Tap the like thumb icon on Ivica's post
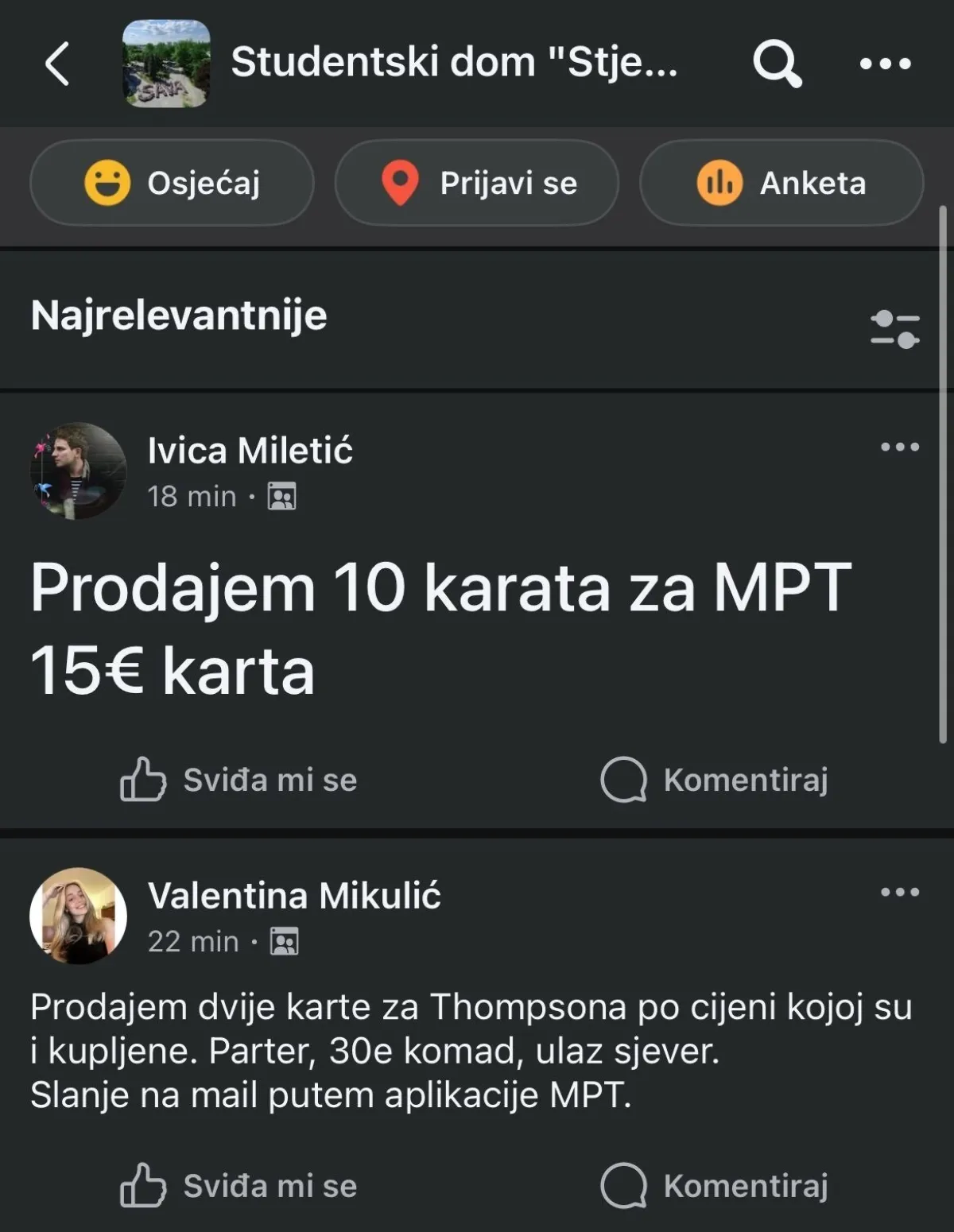 (x=144, y=781)
